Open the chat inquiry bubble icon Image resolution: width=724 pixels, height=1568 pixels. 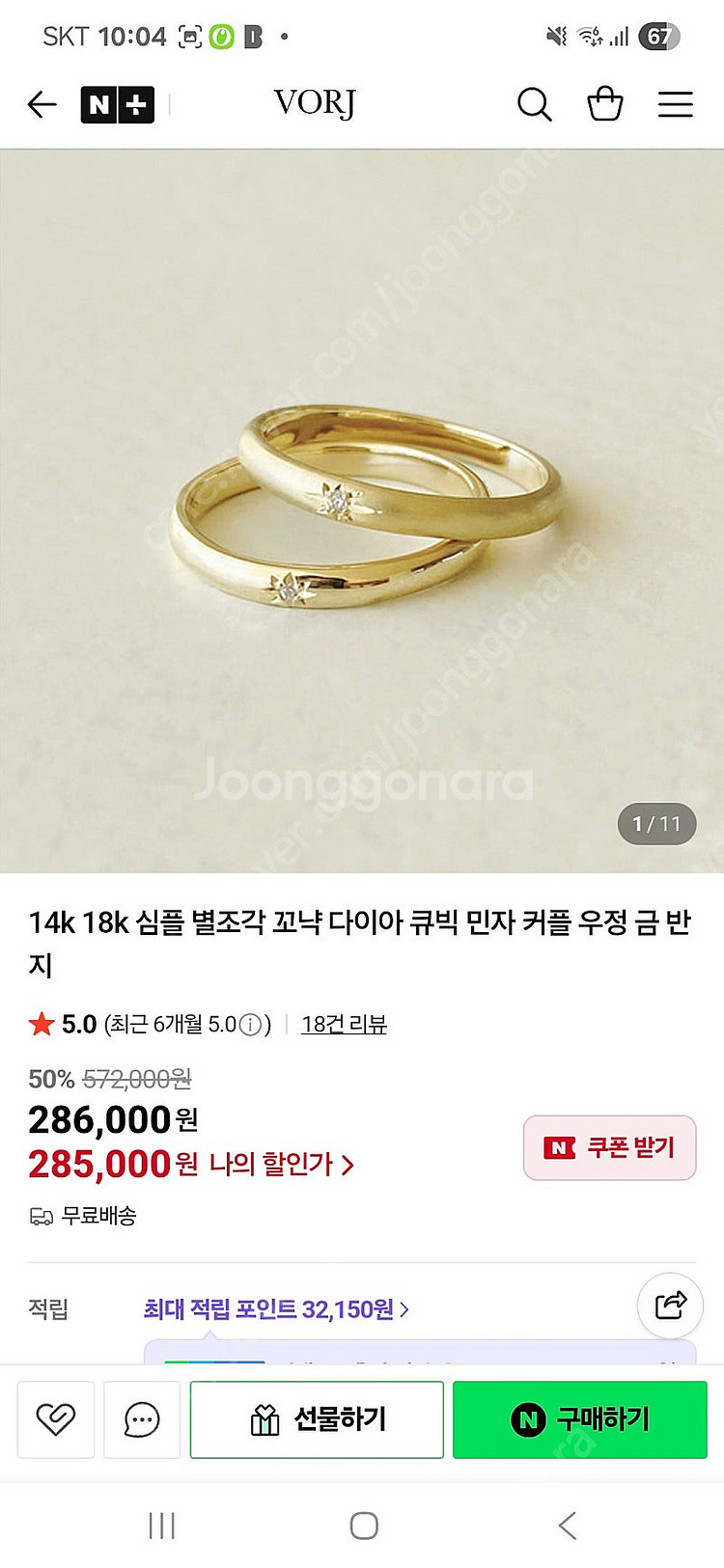click(x=142, y=1419)
